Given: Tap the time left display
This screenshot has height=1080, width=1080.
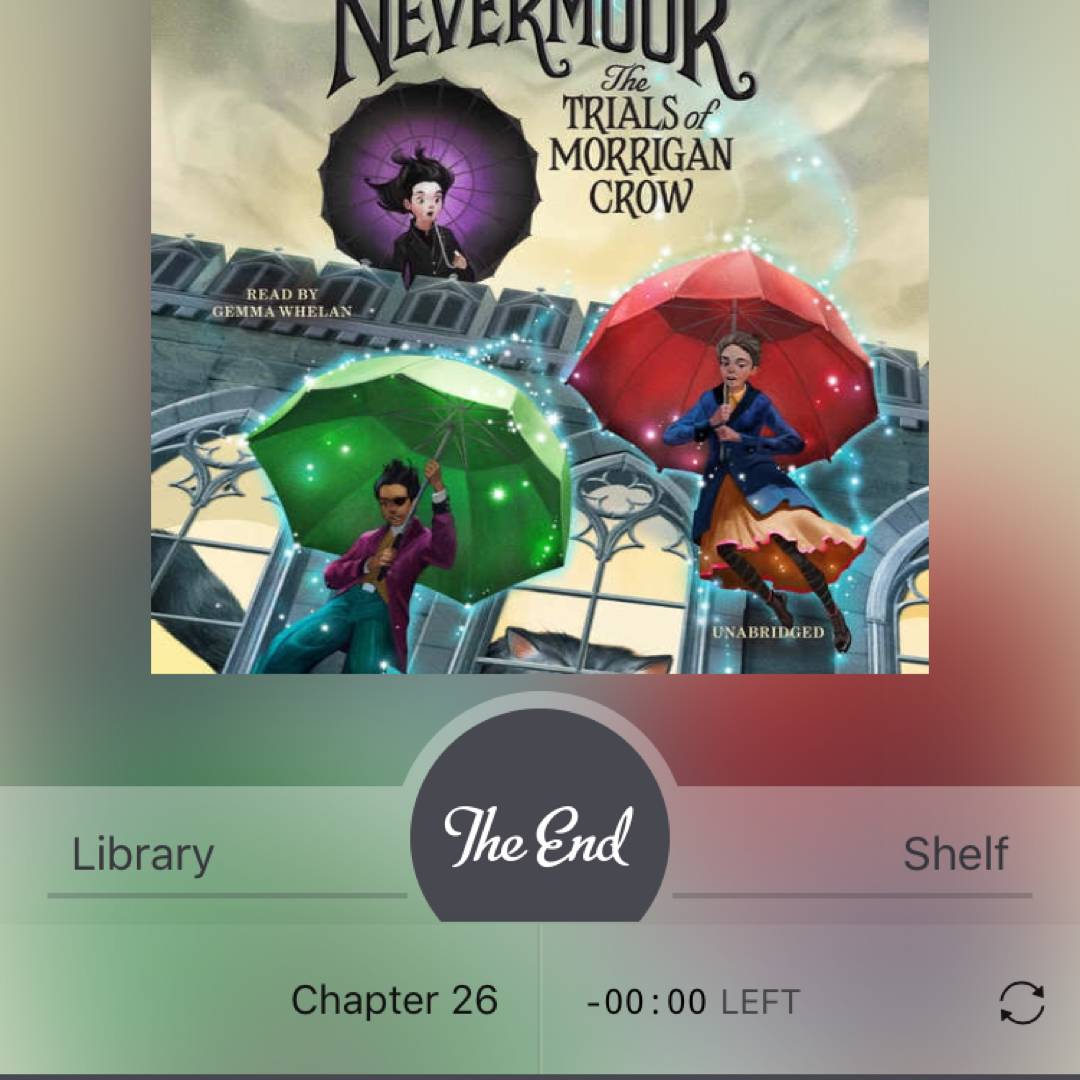Looking at the screenshot, I should (692, 1002).
